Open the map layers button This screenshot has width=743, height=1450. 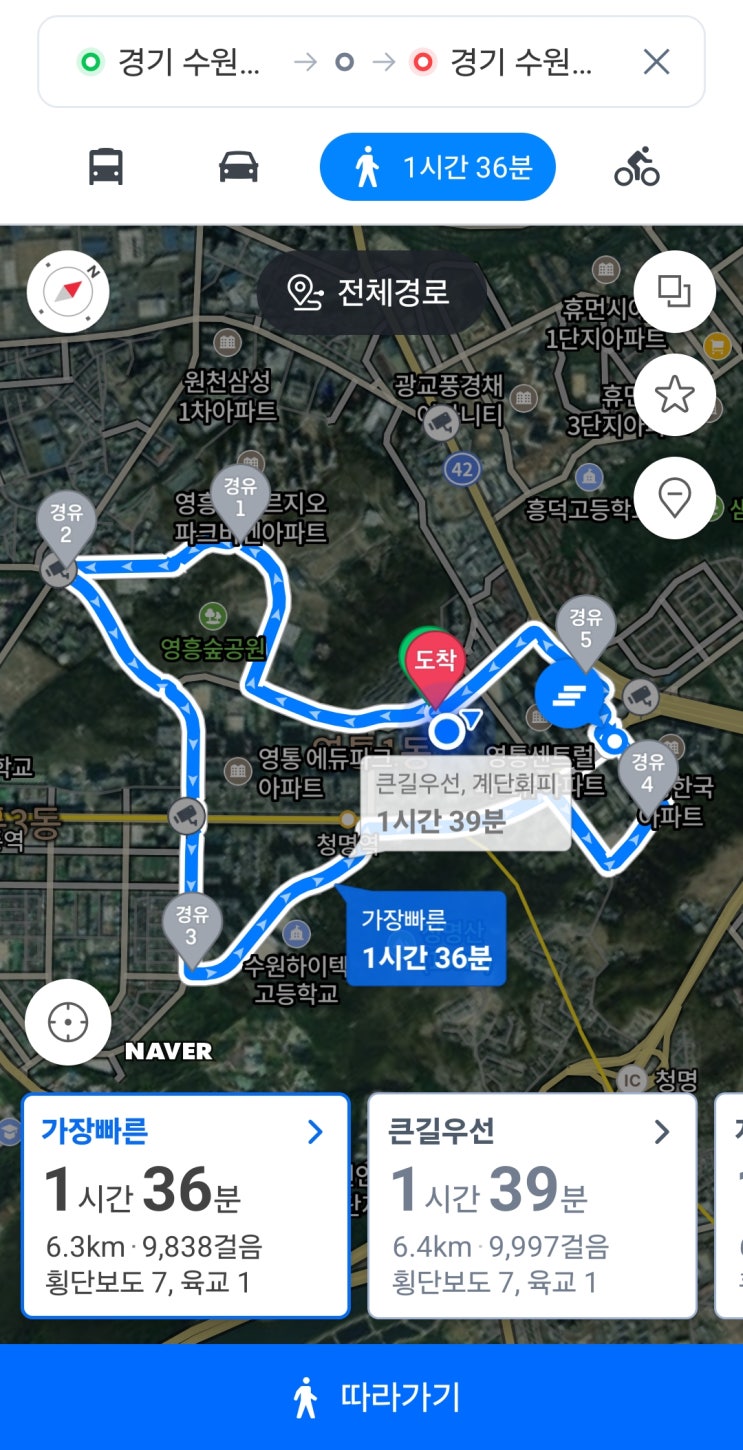(x=675, y=292)
